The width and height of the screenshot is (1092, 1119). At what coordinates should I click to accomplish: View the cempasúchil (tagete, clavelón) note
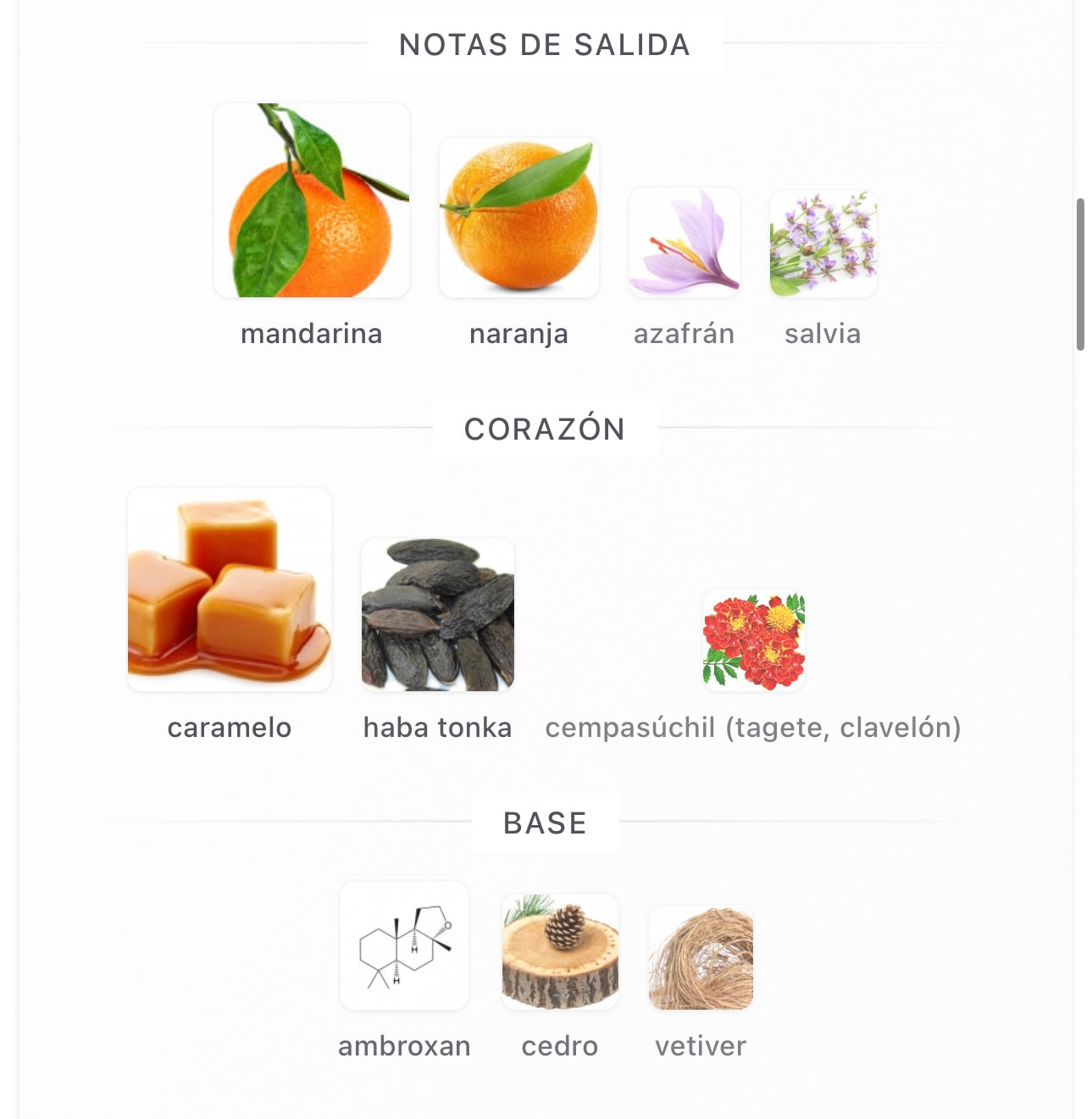753,641
